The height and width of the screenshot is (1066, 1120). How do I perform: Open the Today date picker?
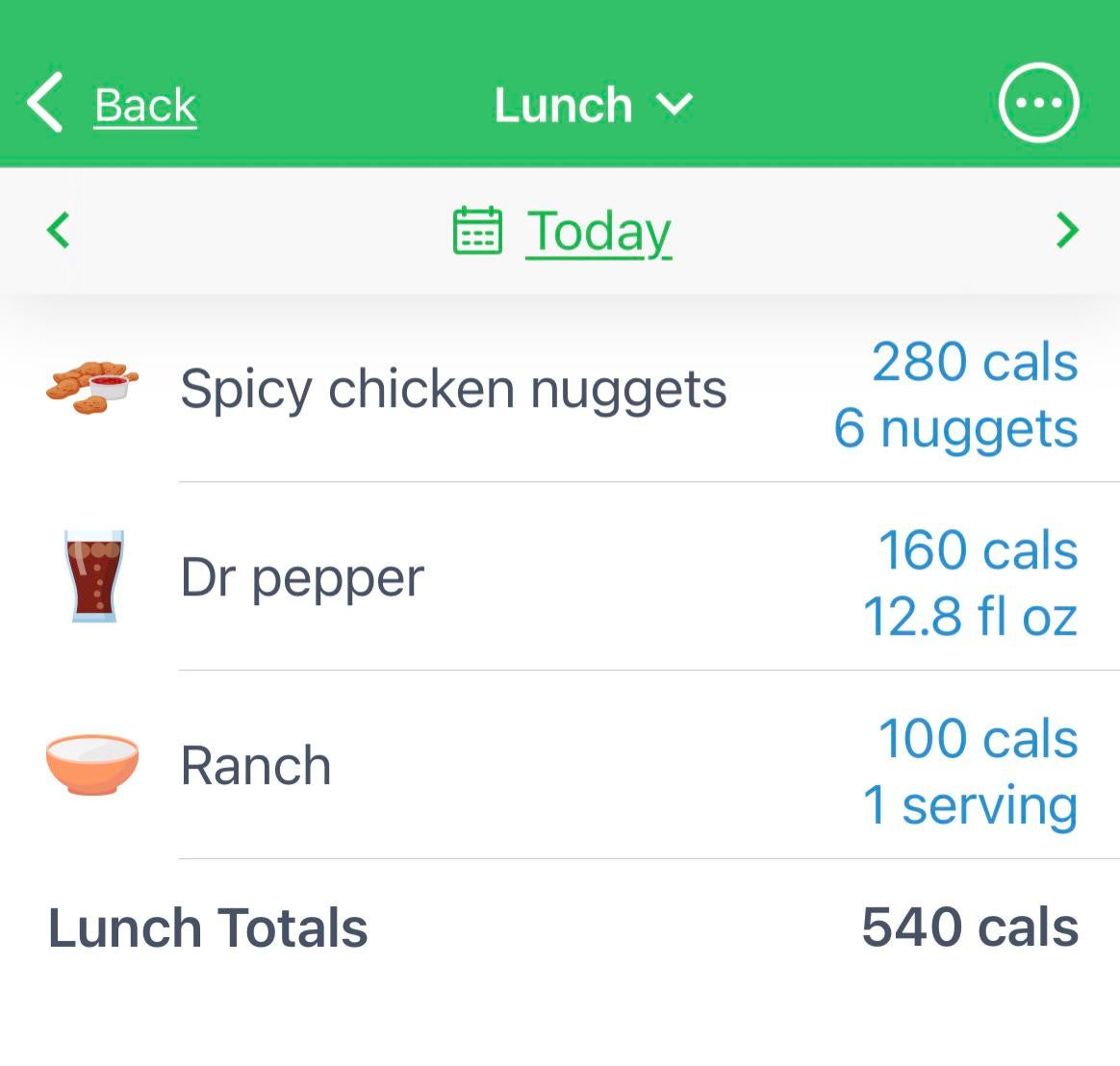(563, 231)
